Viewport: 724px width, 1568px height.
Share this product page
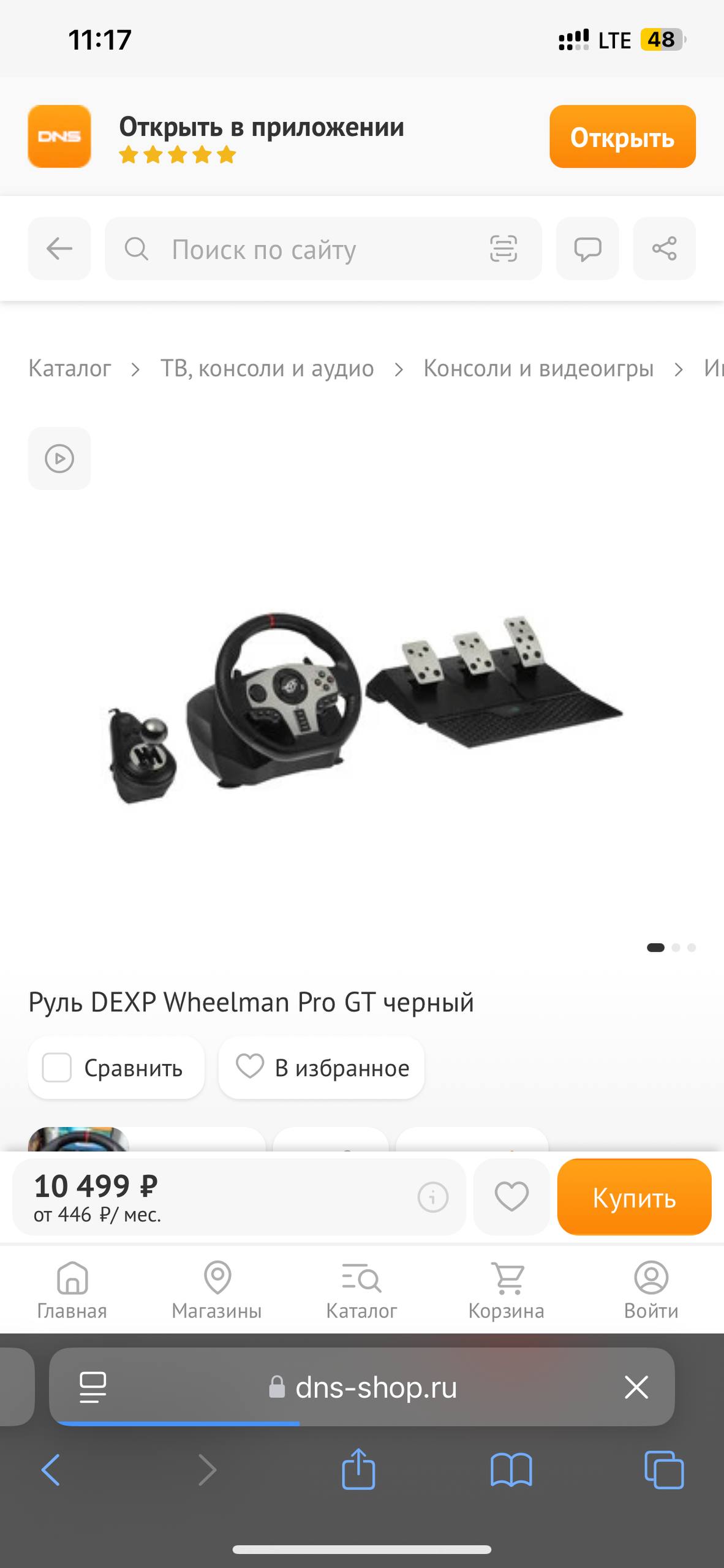(x=664, y=249)
